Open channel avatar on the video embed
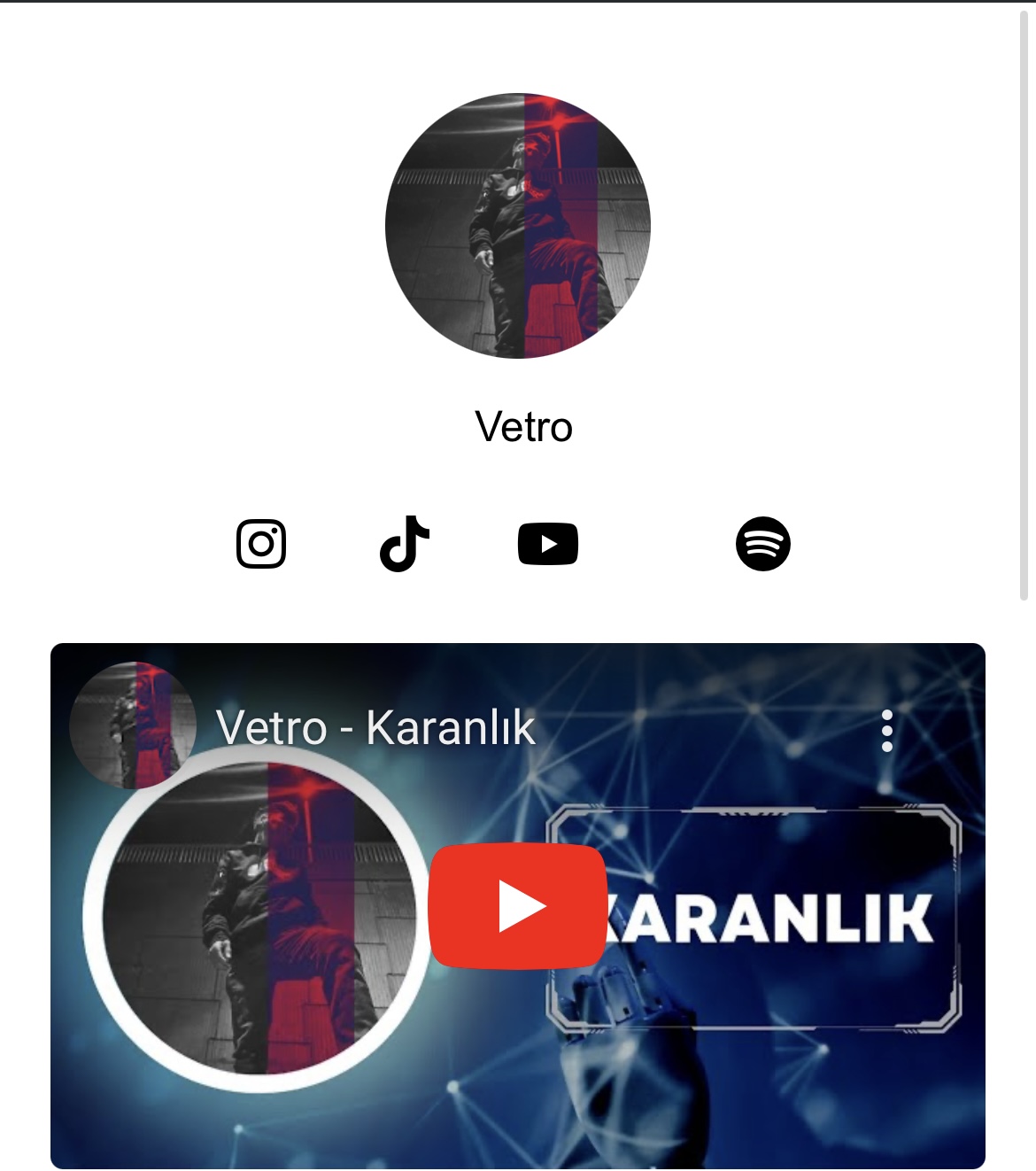The width and height of the screenshot is (1036, 1171). [133, 725]
